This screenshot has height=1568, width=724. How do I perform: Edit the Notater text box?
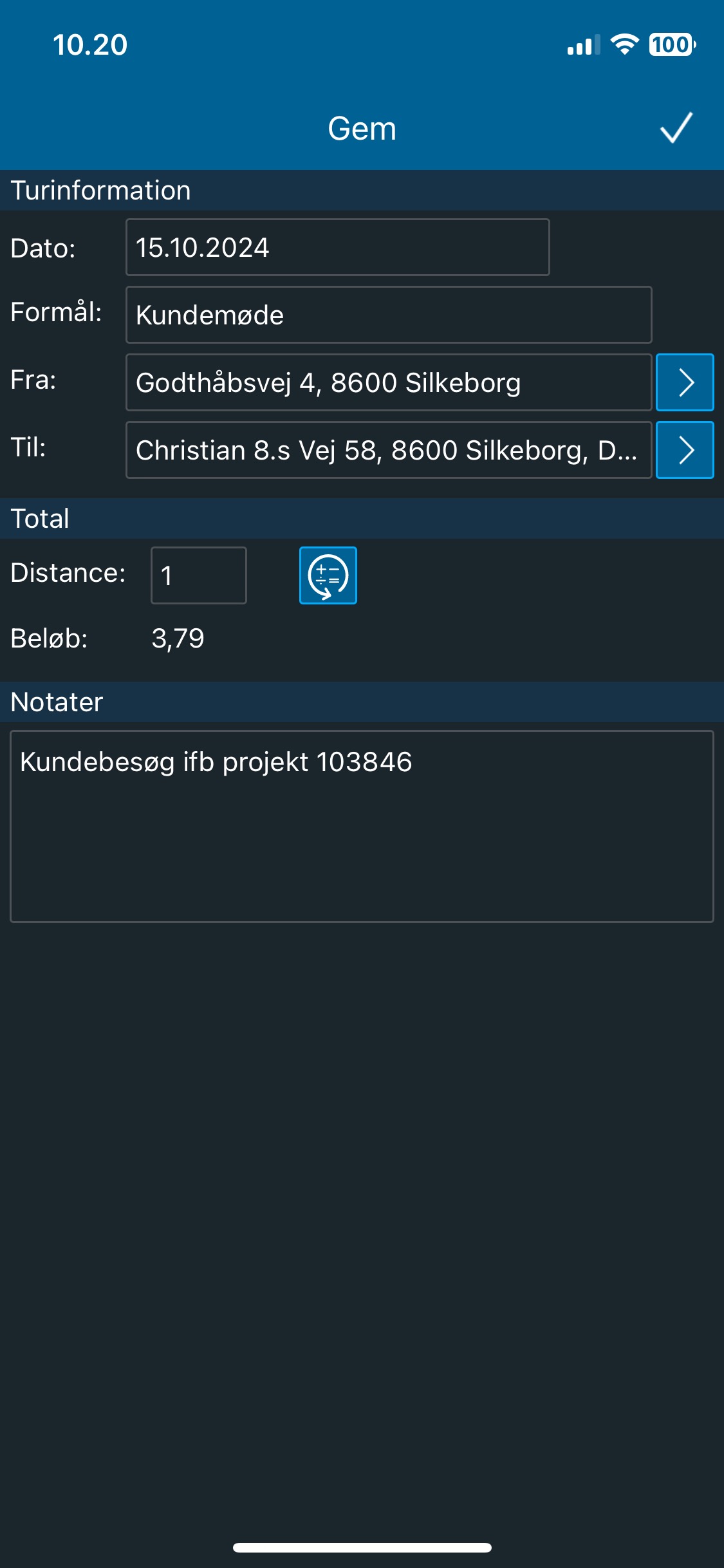(x=362, y=826)
